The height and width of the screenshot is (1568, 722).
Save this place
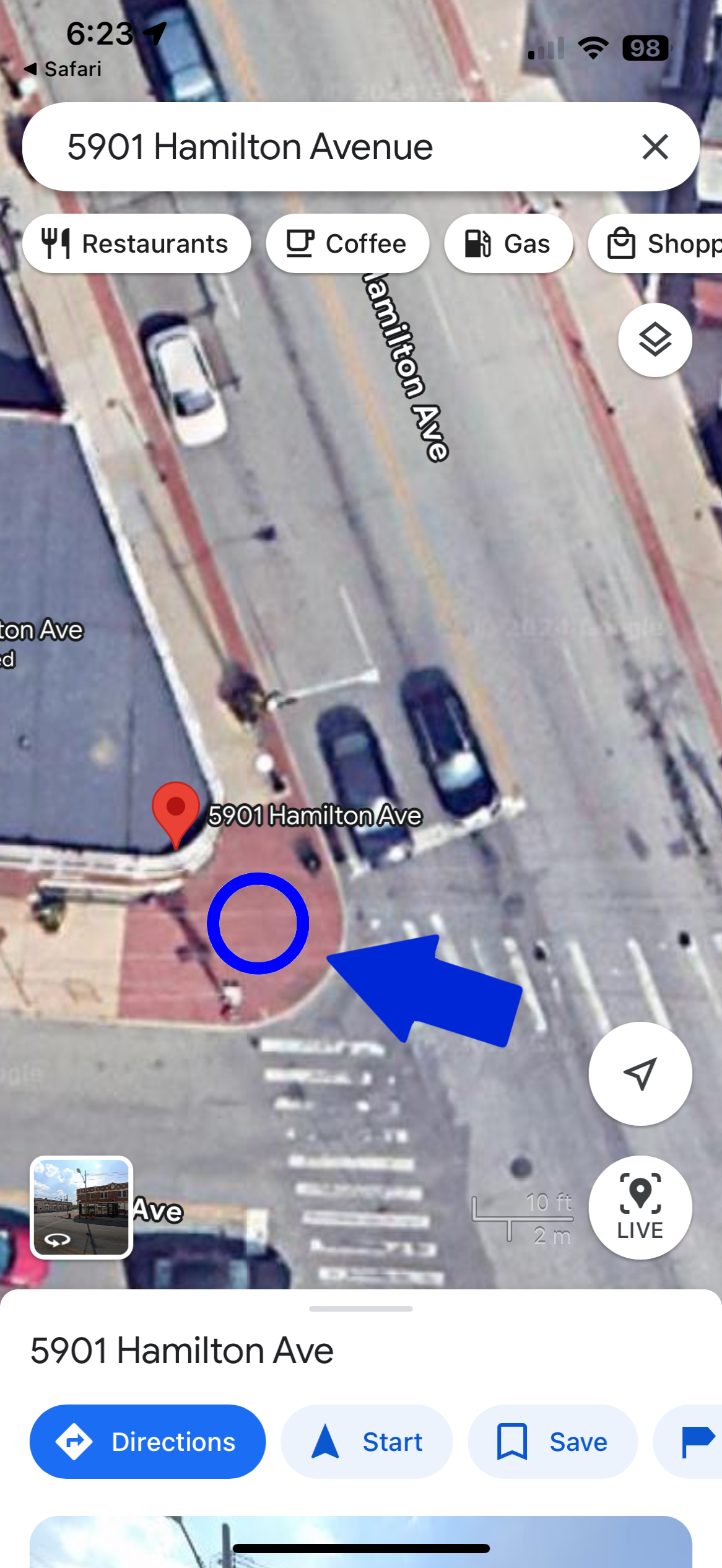pyautogui.click(x=552, y=1442)
